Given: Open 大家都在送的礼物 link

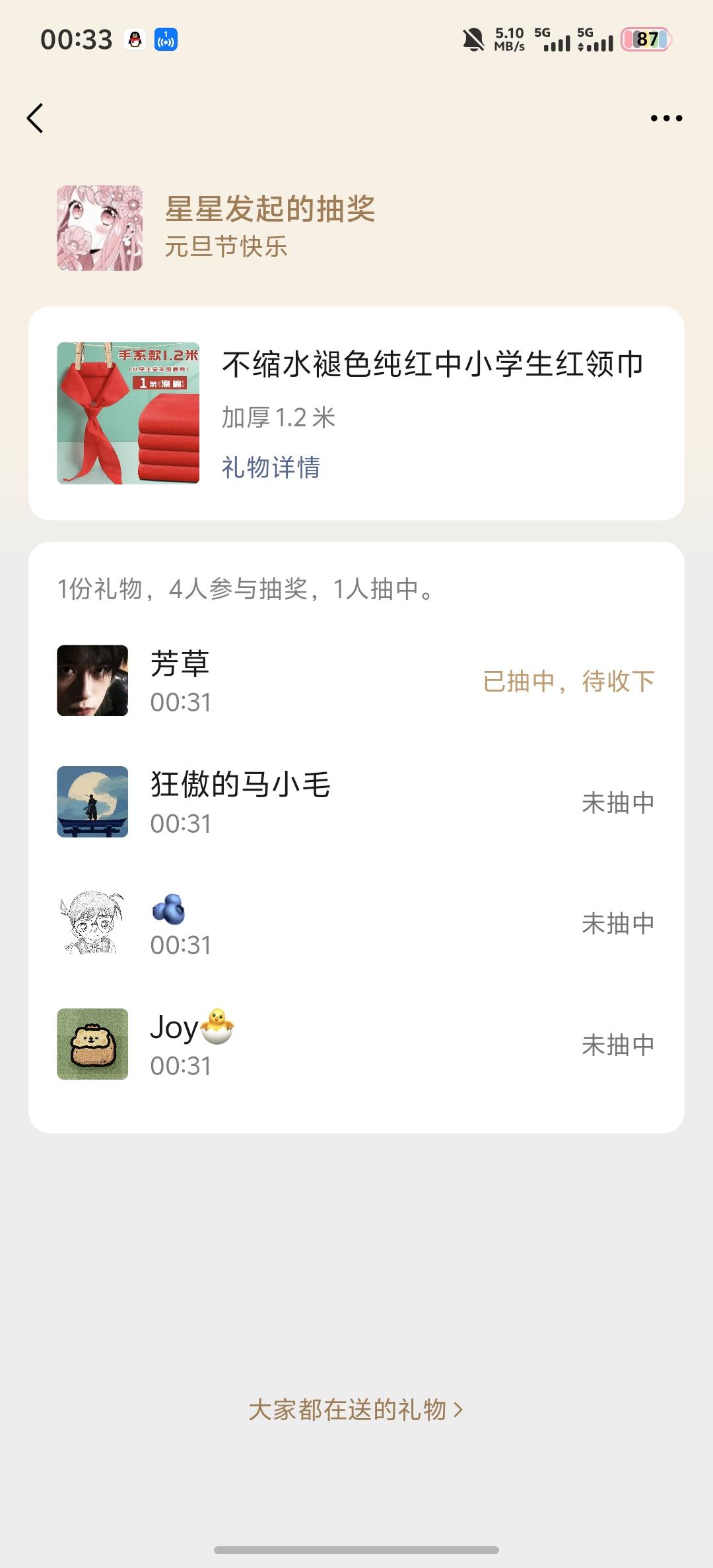Looking at the screenshot, I should (355, 1410).
